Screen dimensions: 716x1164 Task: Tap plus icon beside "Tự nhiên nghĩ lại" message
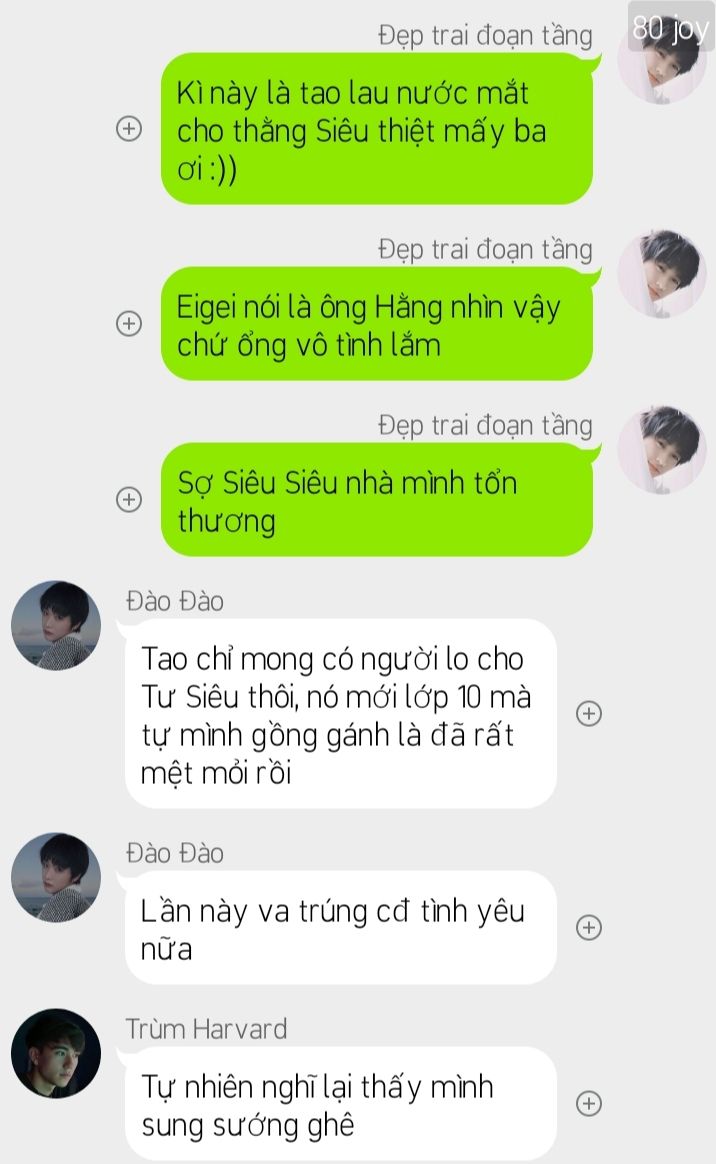click(589, 1103)
